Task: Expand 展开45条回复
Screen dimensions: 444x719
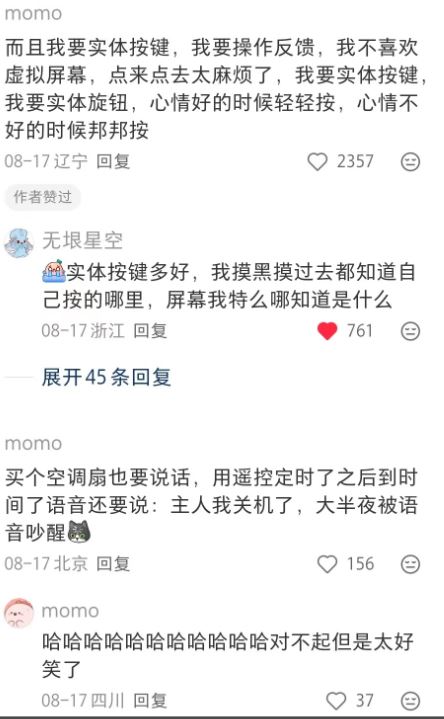Action: coord(106,377)
